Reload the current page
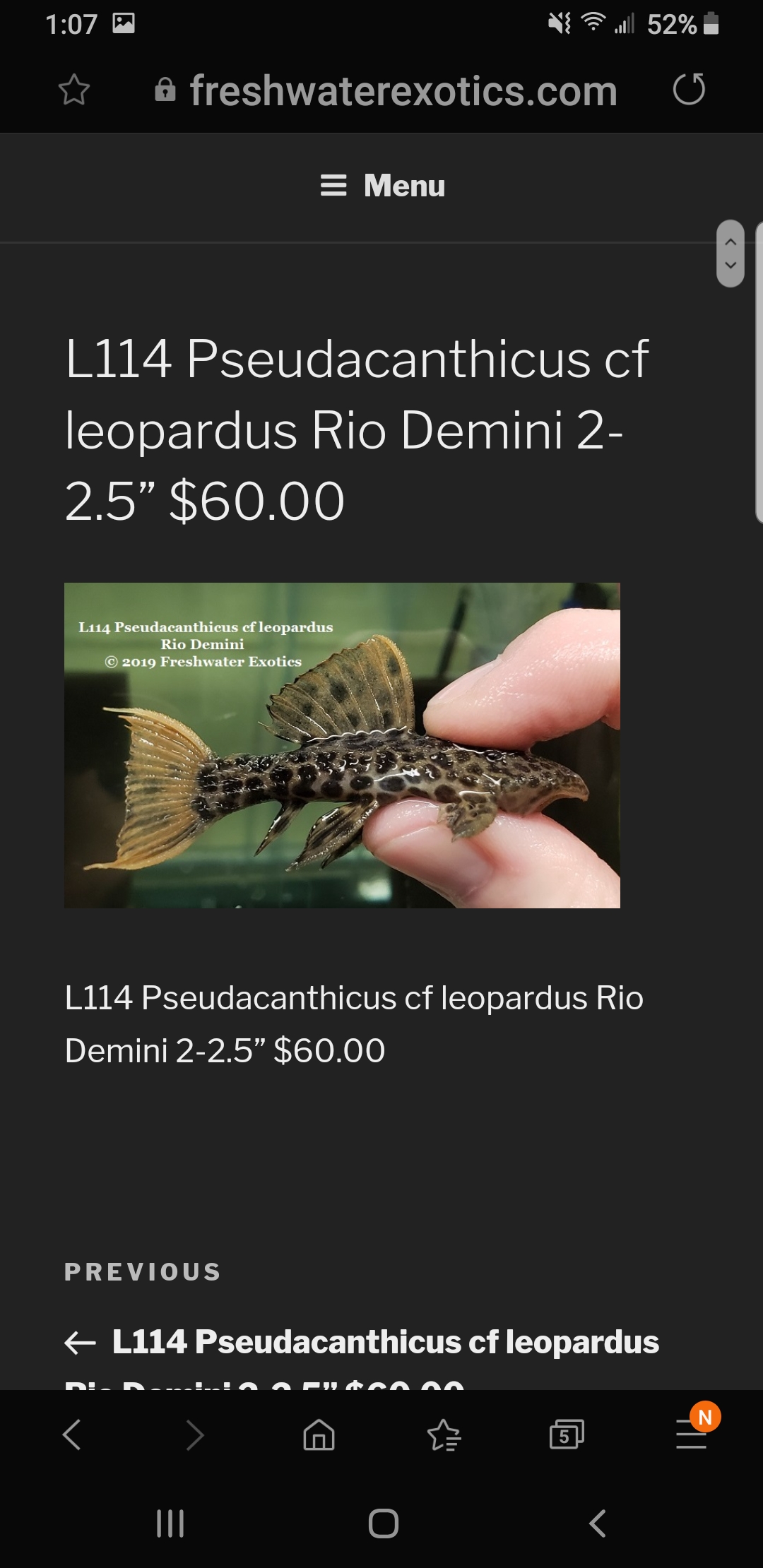Screen dimensions: 763x1568 [x=689, y=90]
